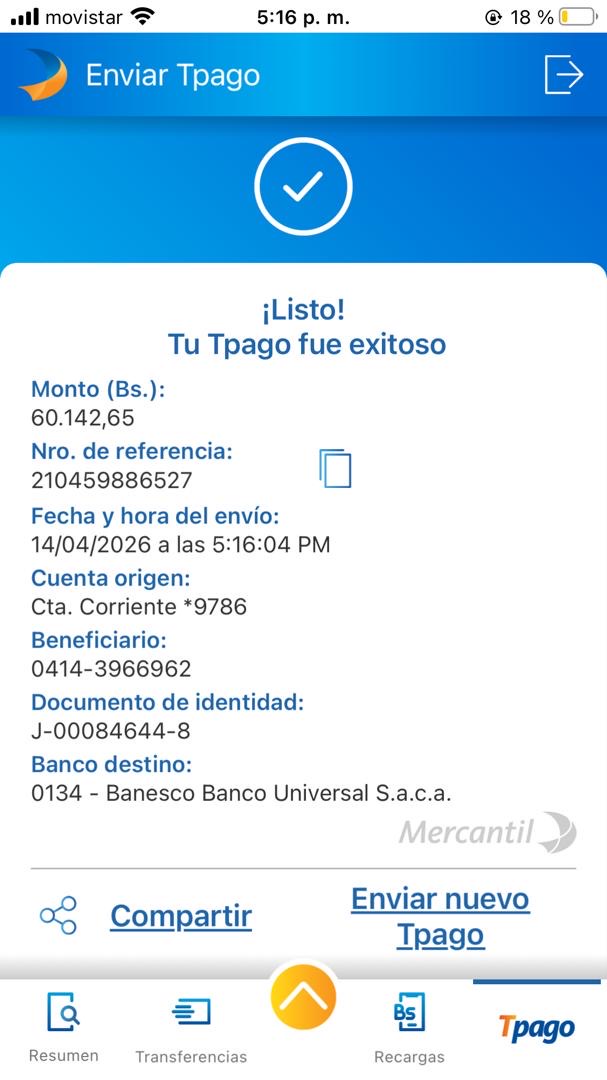Copy the reference number
The height and width of the screenshot is (1080, 607).
click(336, 468)
